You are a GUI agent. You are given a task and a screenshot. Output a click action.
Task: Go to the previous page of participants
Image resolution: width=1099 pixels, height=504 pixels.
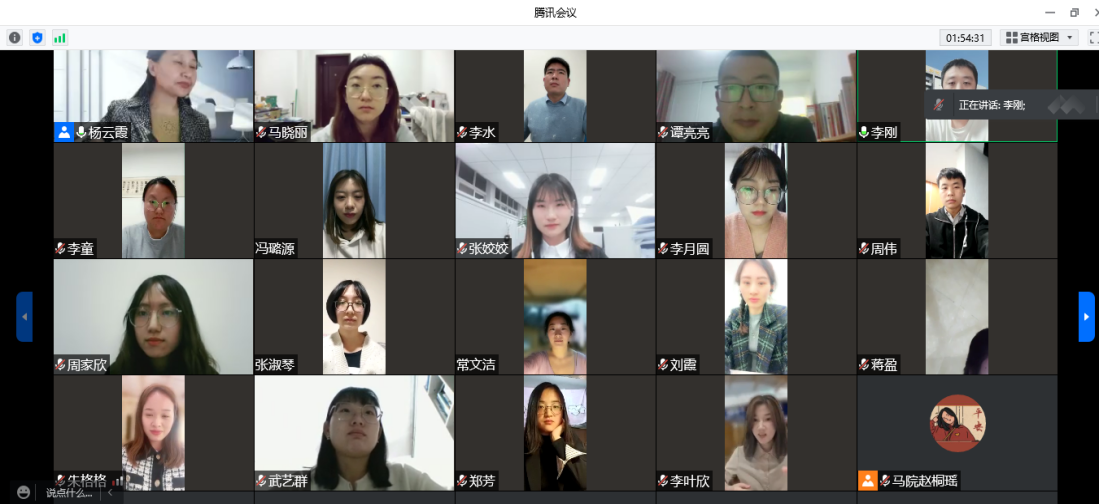pyautogui.click(x=24, y=316)
